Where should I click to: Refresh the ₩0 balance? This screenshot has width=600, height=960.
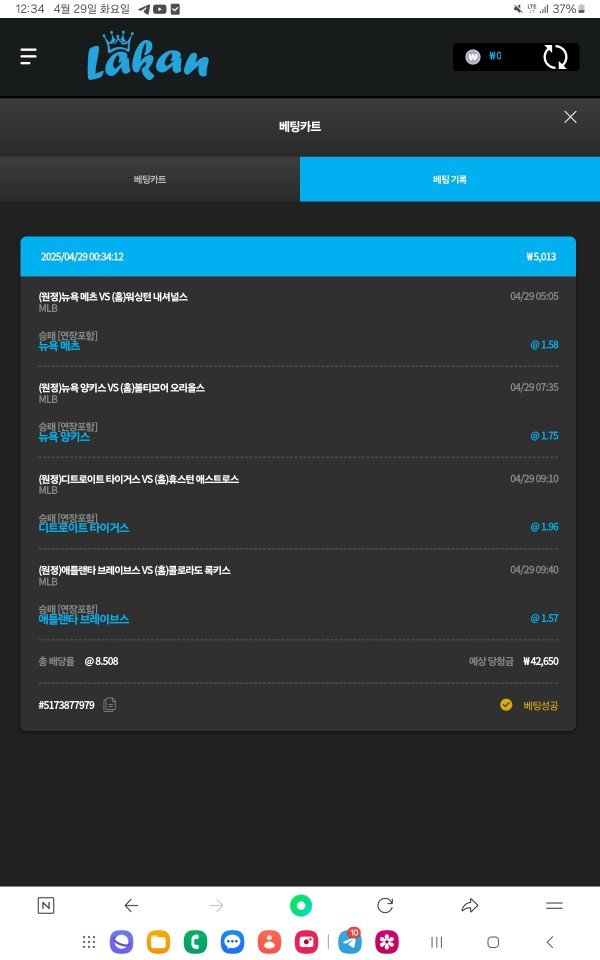[555, 56]
